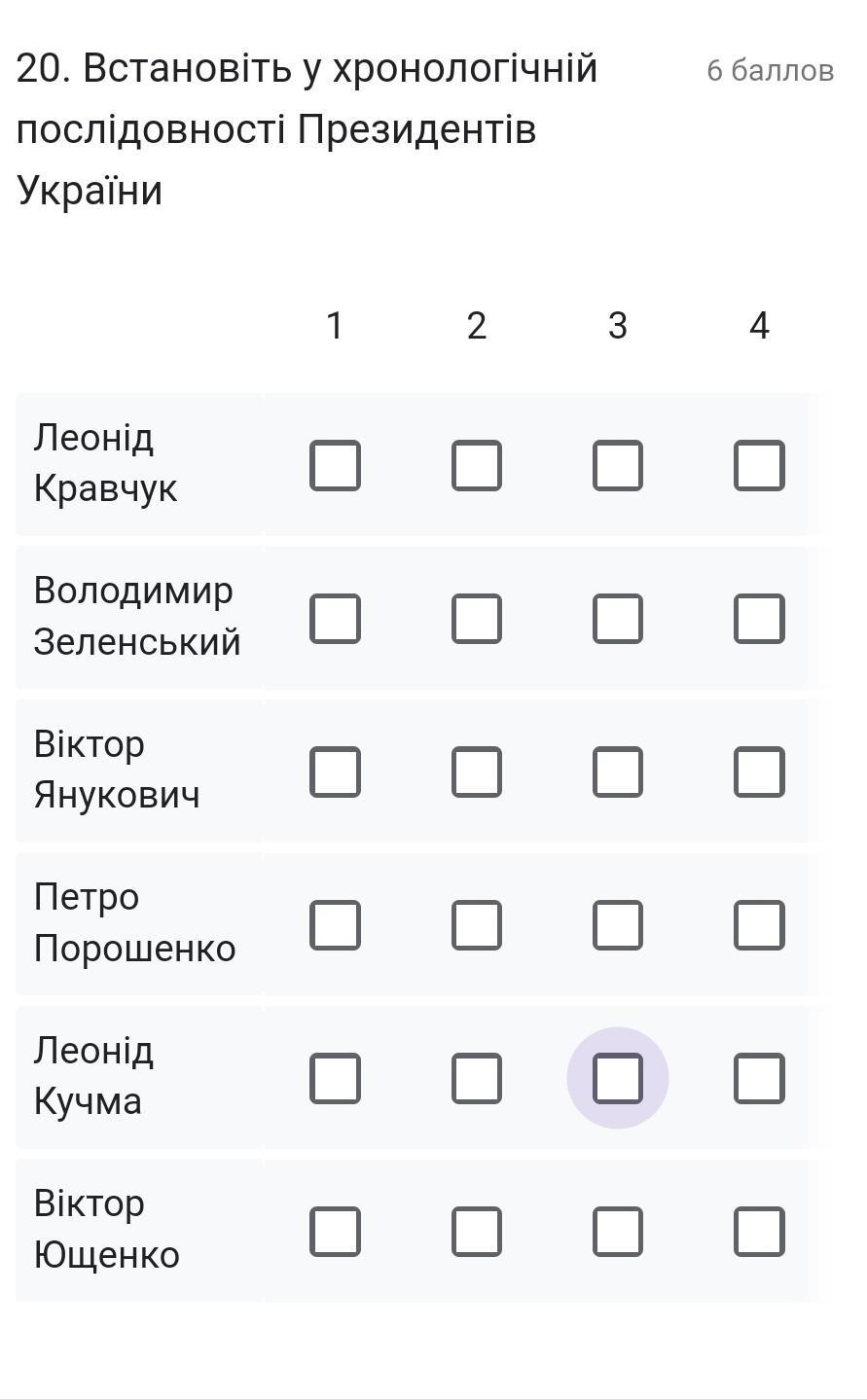Tick column 1 for Петро Порошенко
Image resolution: width=867 pixels, height=1400 pixels.
335,924
